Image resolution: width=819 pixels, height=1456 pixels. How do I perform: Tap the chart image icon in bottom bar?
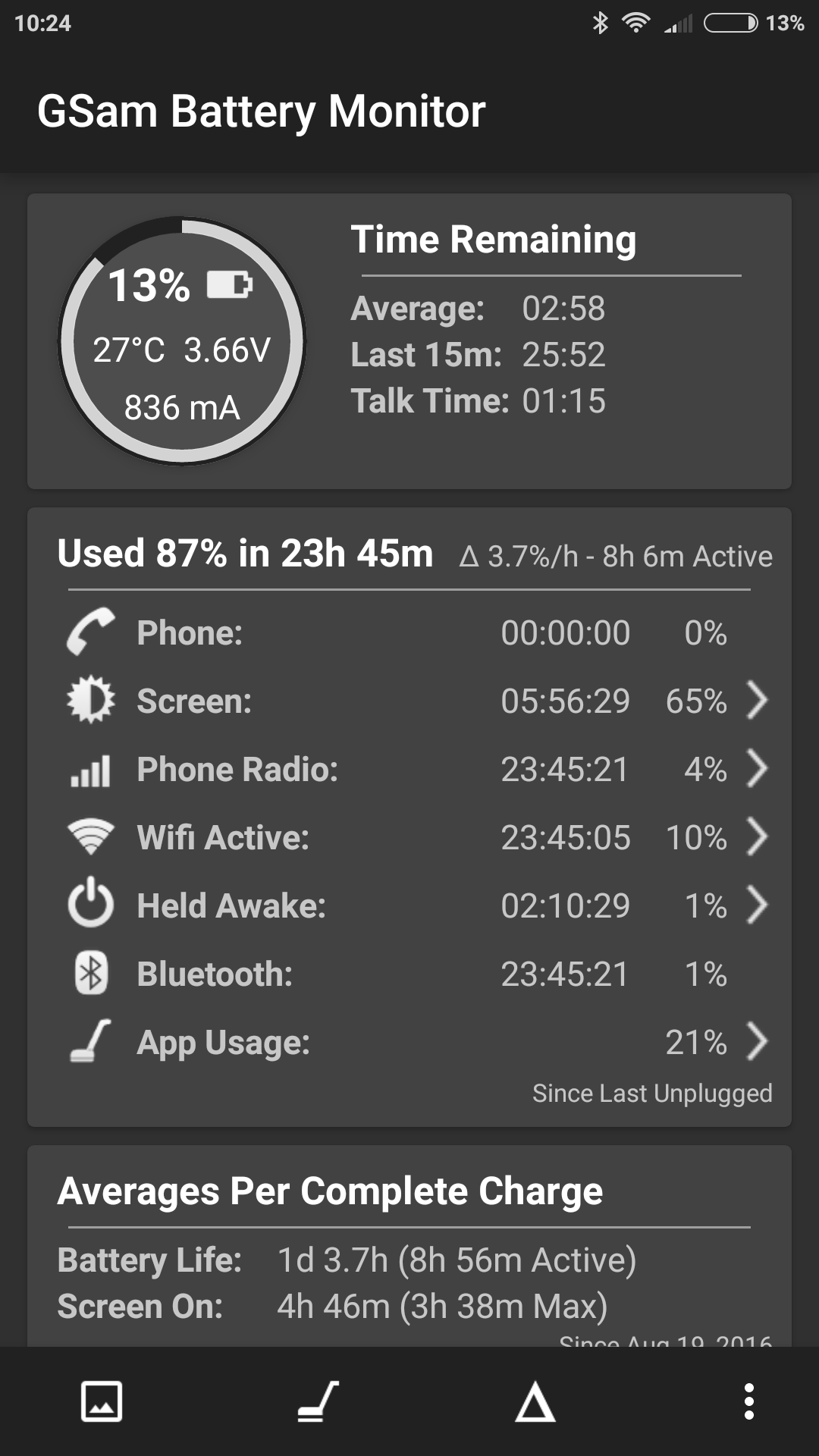(x=102, y=1401)
